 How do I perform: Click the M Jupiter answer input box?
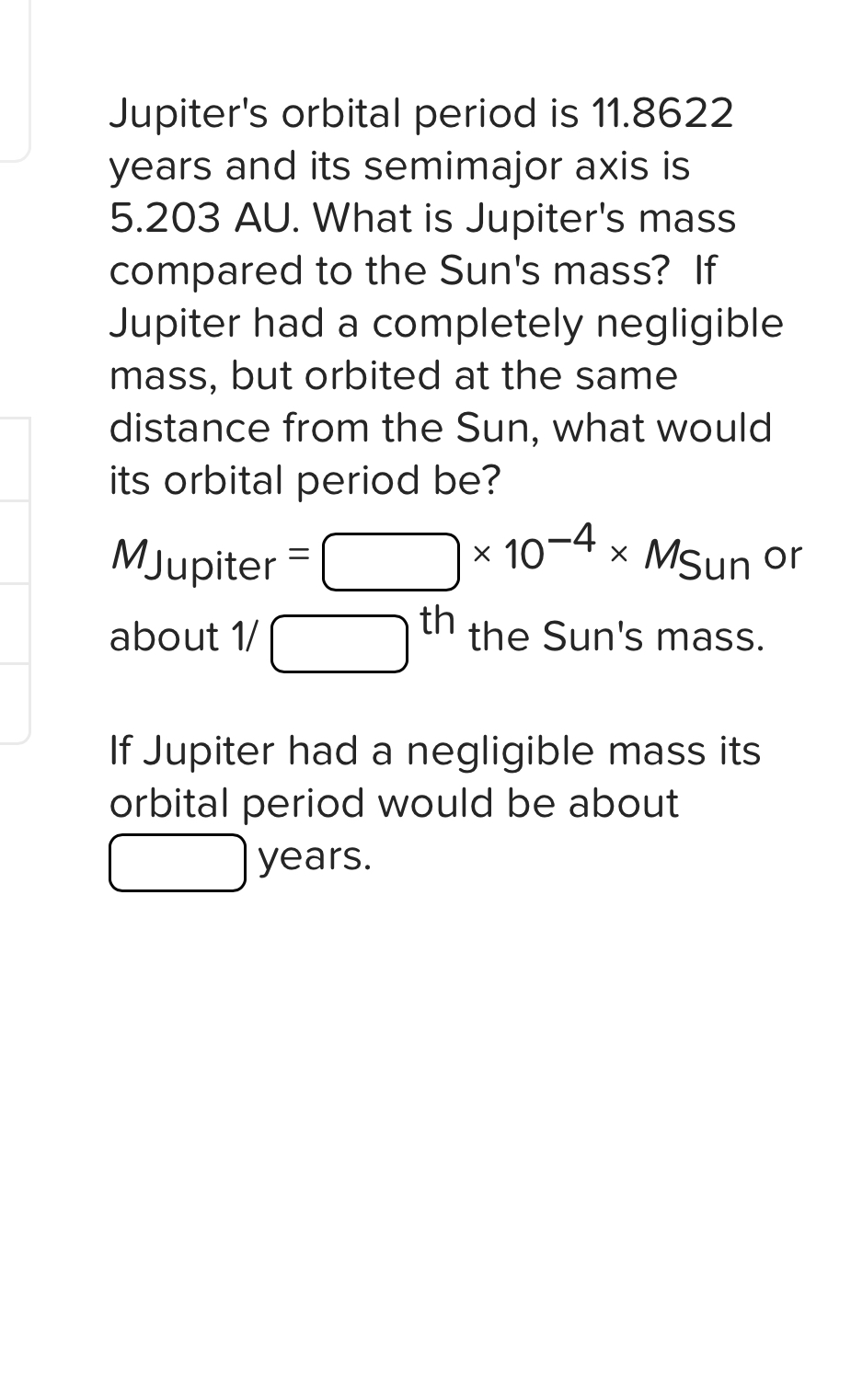[x=390, y=562]
